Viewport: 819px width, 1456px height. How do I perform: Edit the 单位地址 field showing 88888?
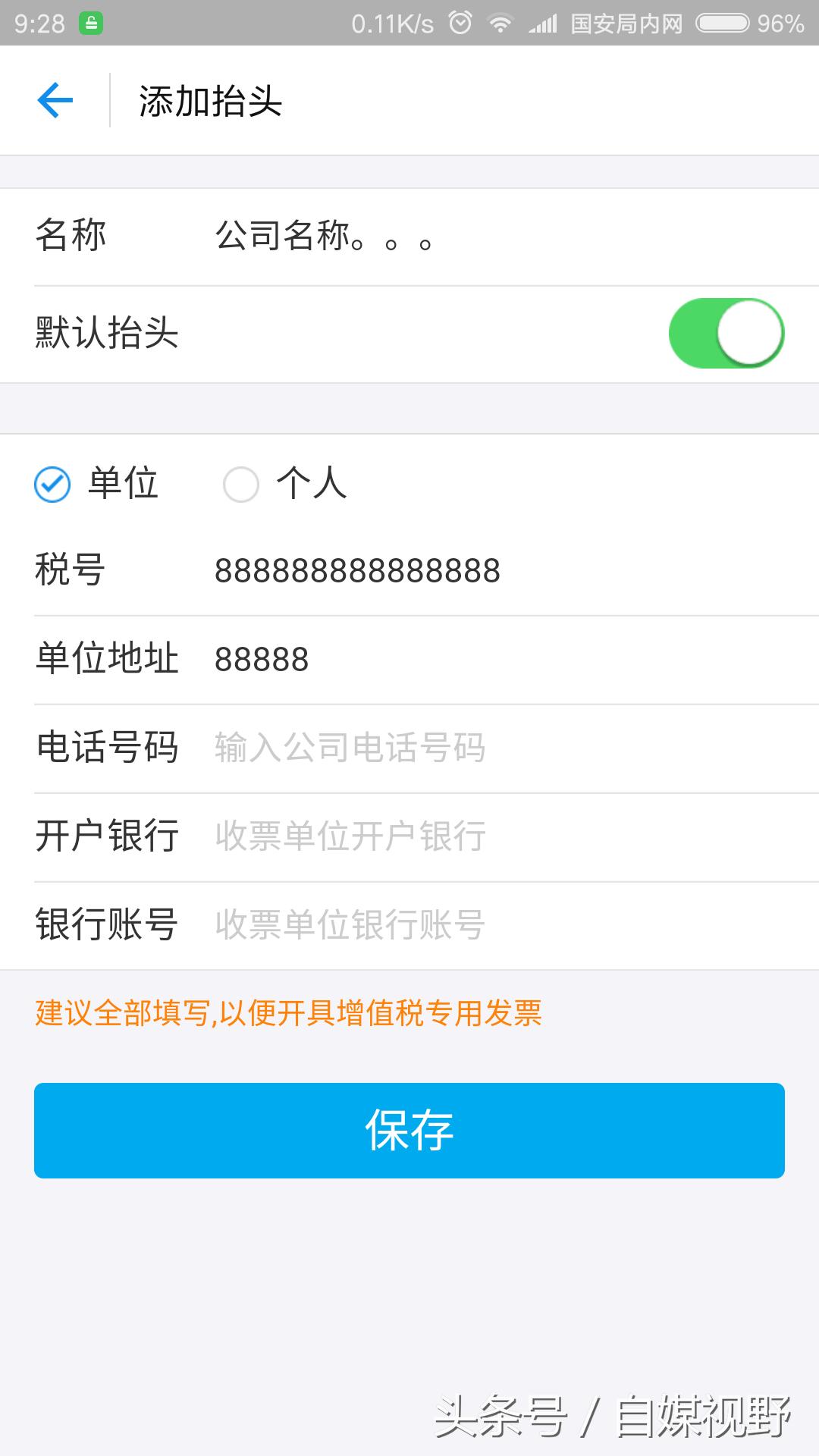(262, 660)
